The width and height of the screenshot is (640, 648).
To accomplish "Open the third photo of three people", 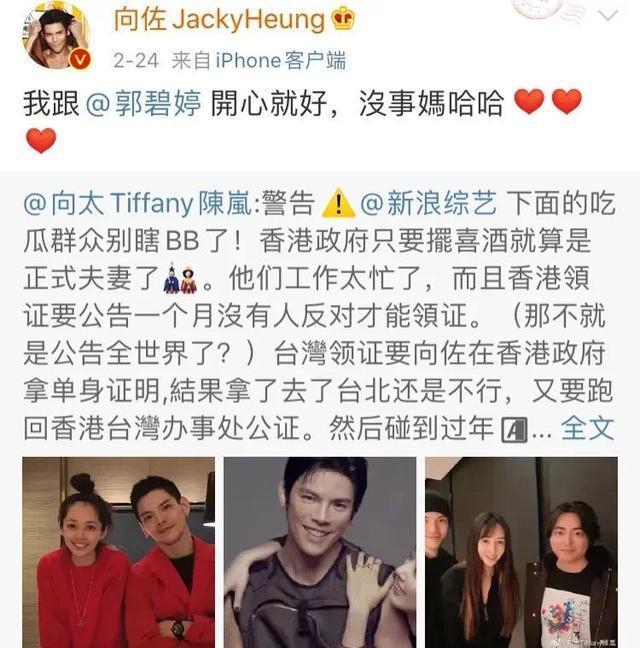I will coord(520,552).
